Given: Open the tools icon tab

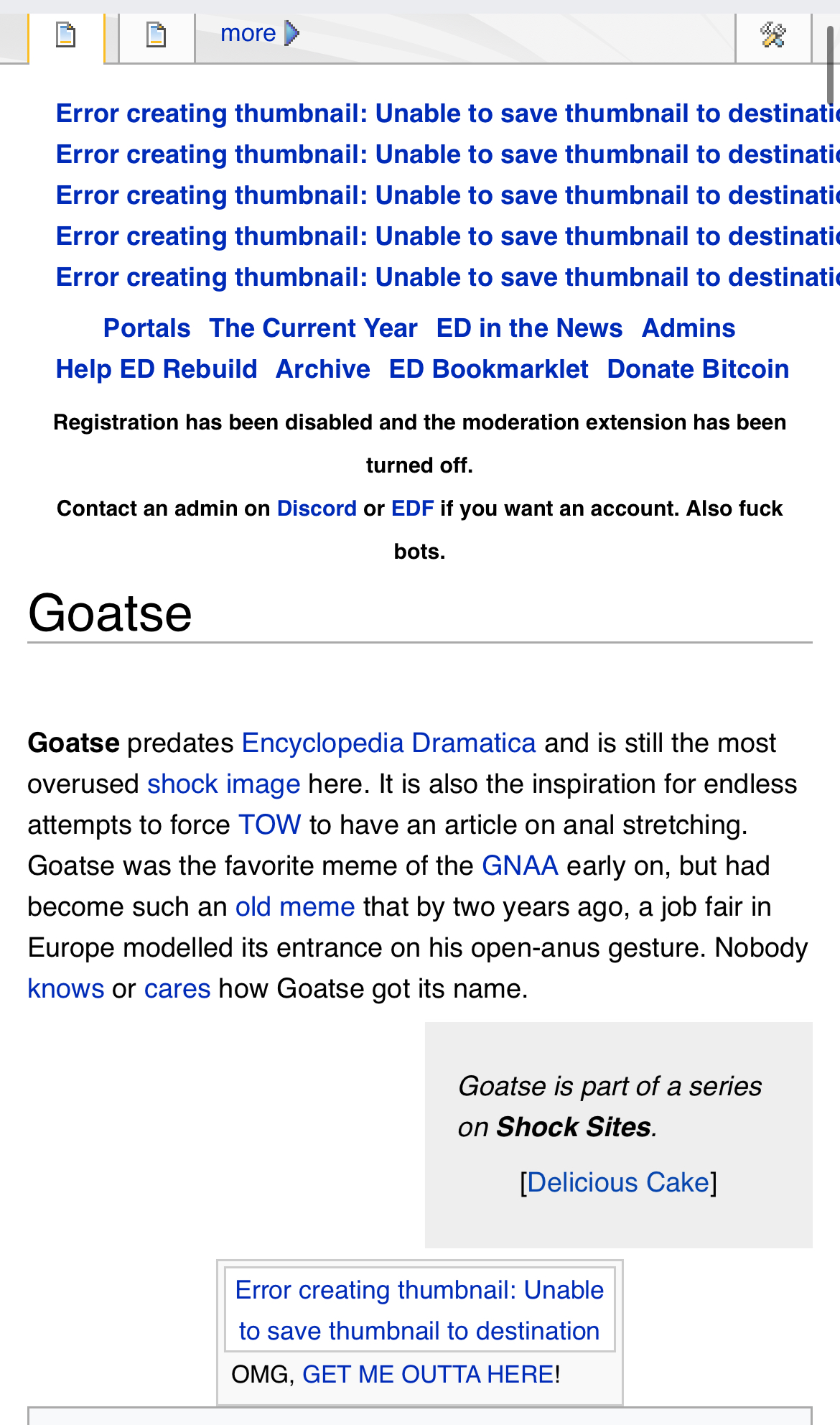Looking at the screenshot, I should [773, 34].
